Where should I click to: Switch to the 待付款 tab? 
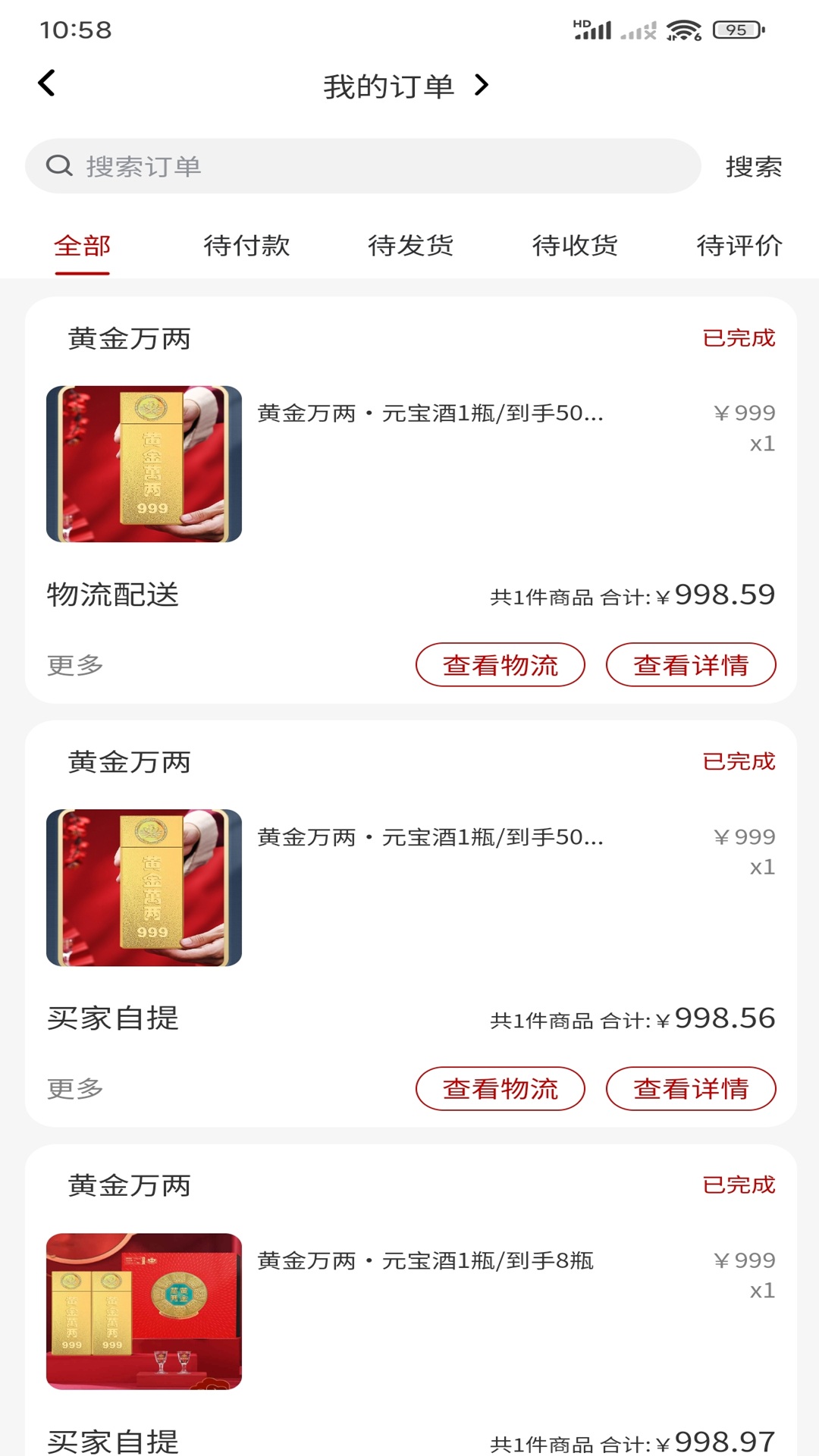(246, 245)
